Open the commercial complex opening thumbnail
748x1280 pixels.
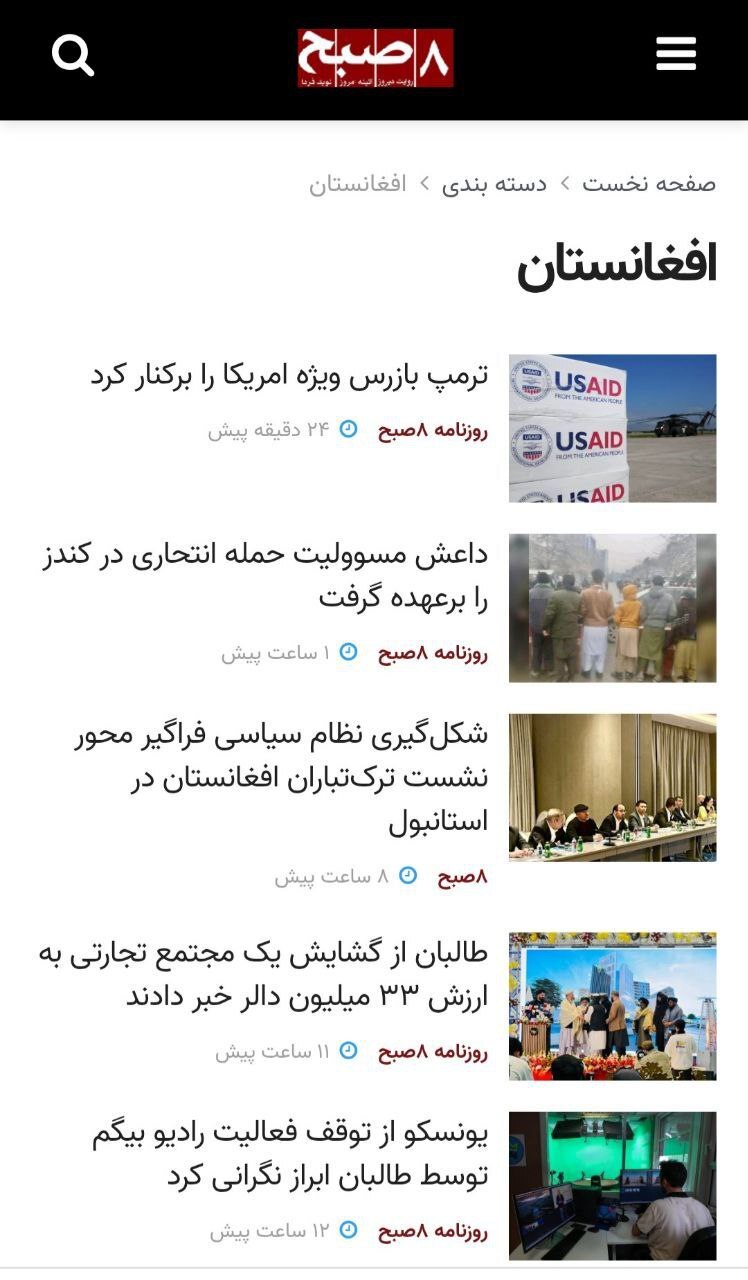coord(612,1006)
